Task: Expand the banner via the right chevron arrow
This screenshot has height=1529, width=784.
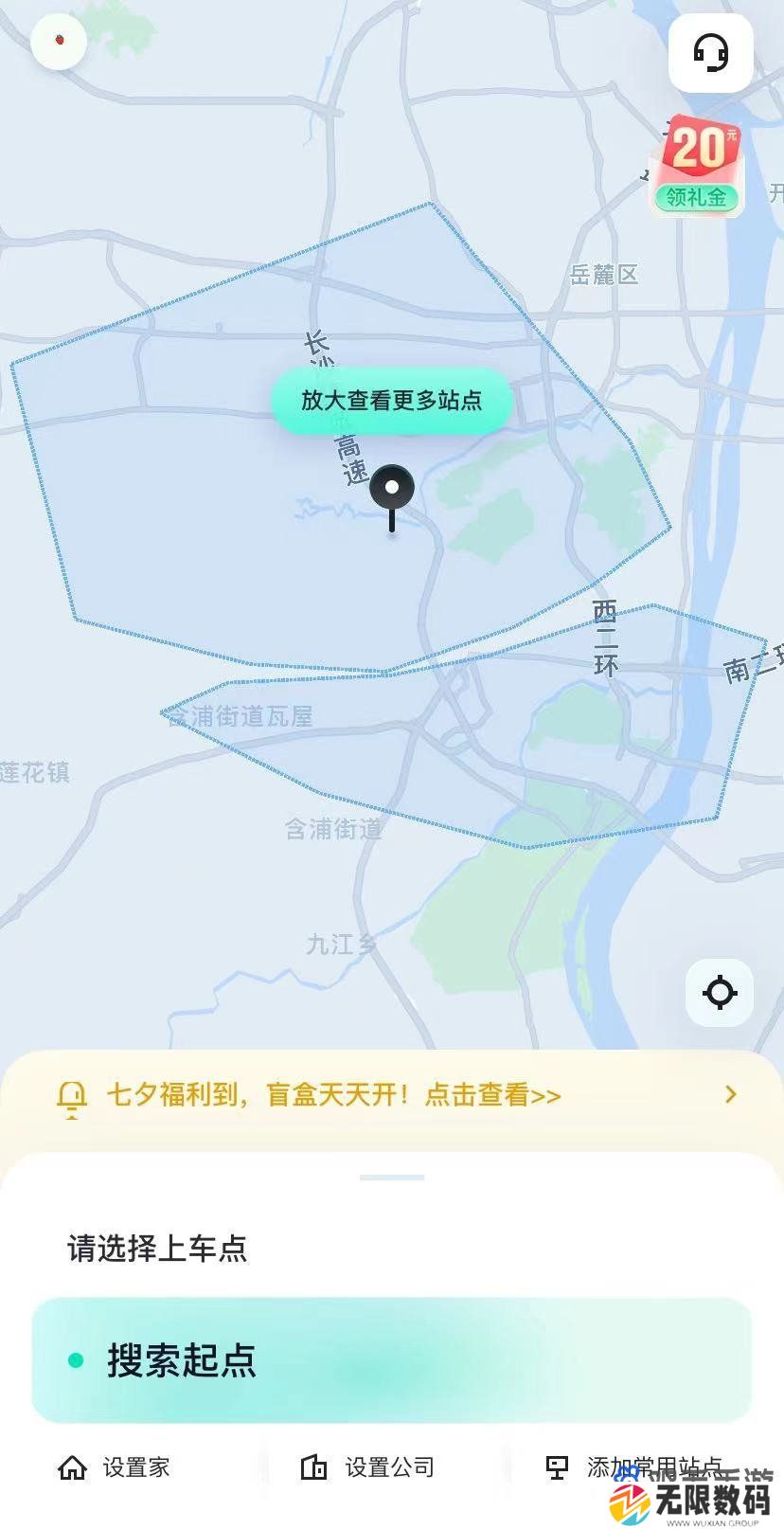Action: click(729, 1094)
